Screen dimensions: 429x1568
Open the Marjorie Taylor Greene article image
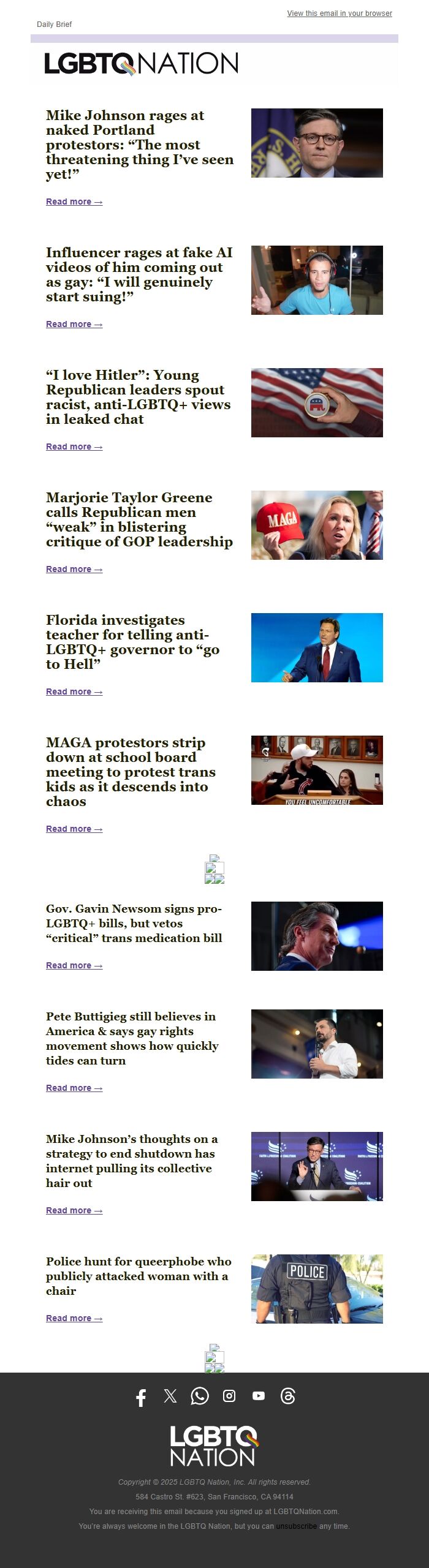[x=317, y=525]
